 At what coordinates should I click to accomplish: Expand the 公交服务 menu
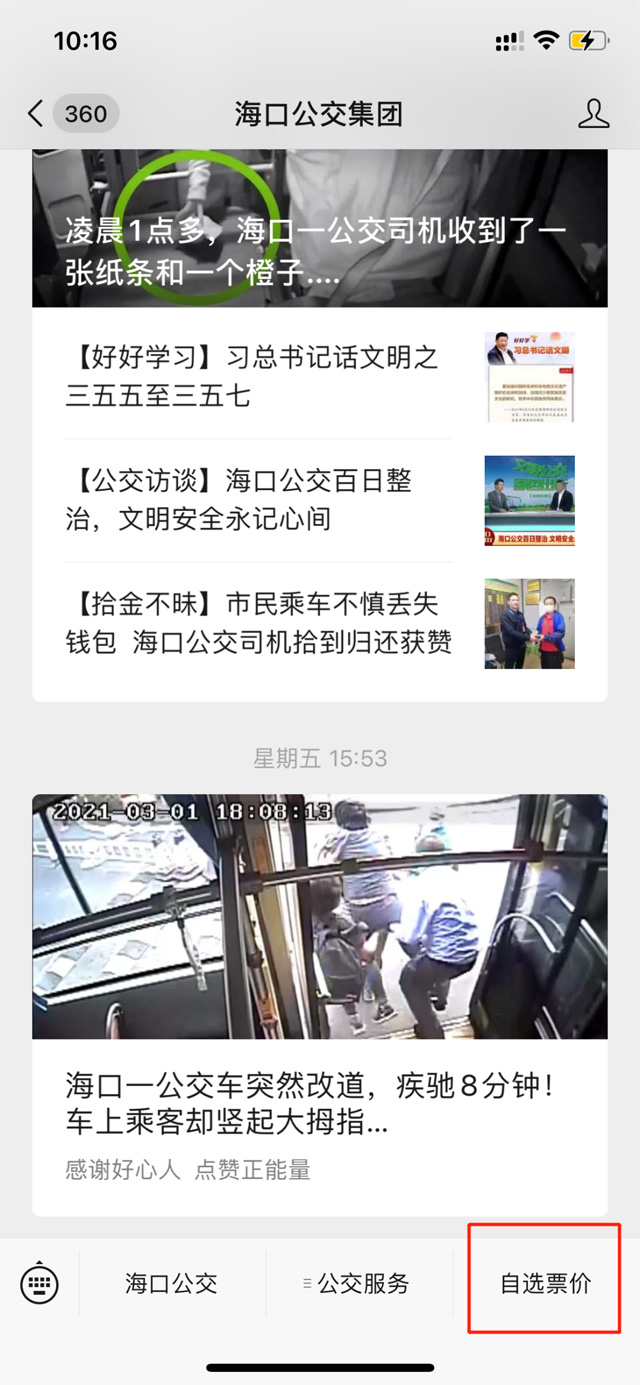(358, 1284)
